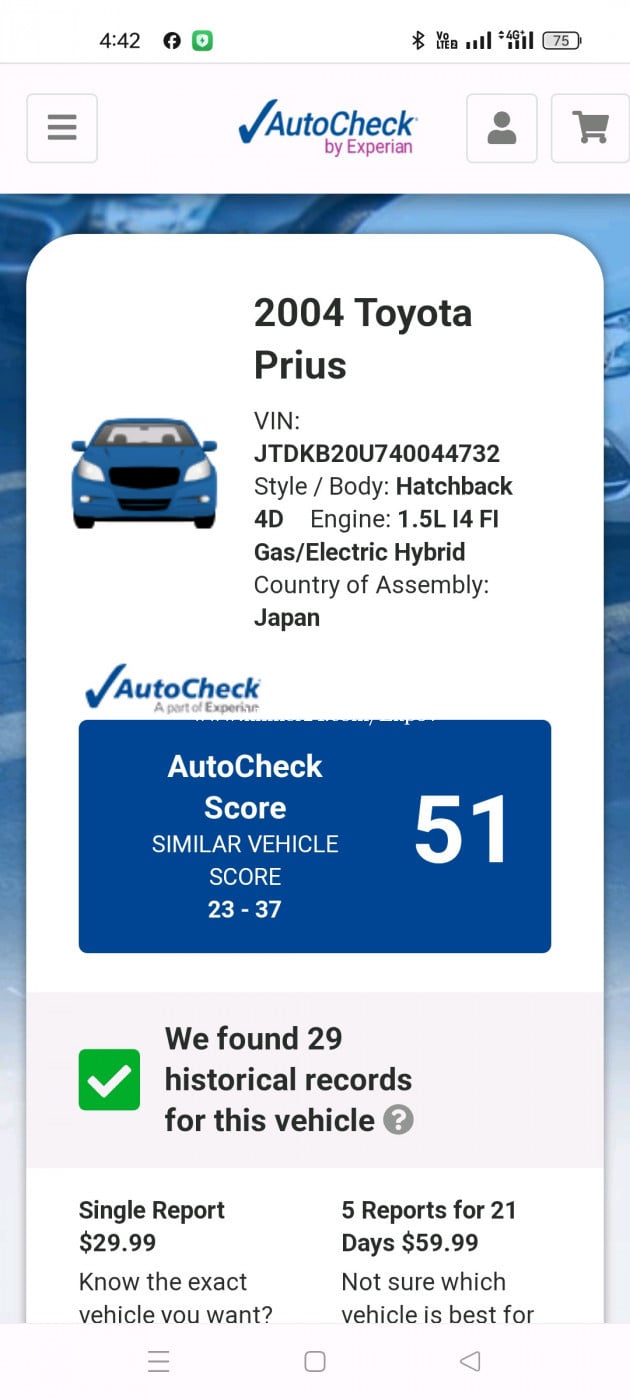Go to the system home screen
Screen dimensions: 630x1400
(315, 1361)
